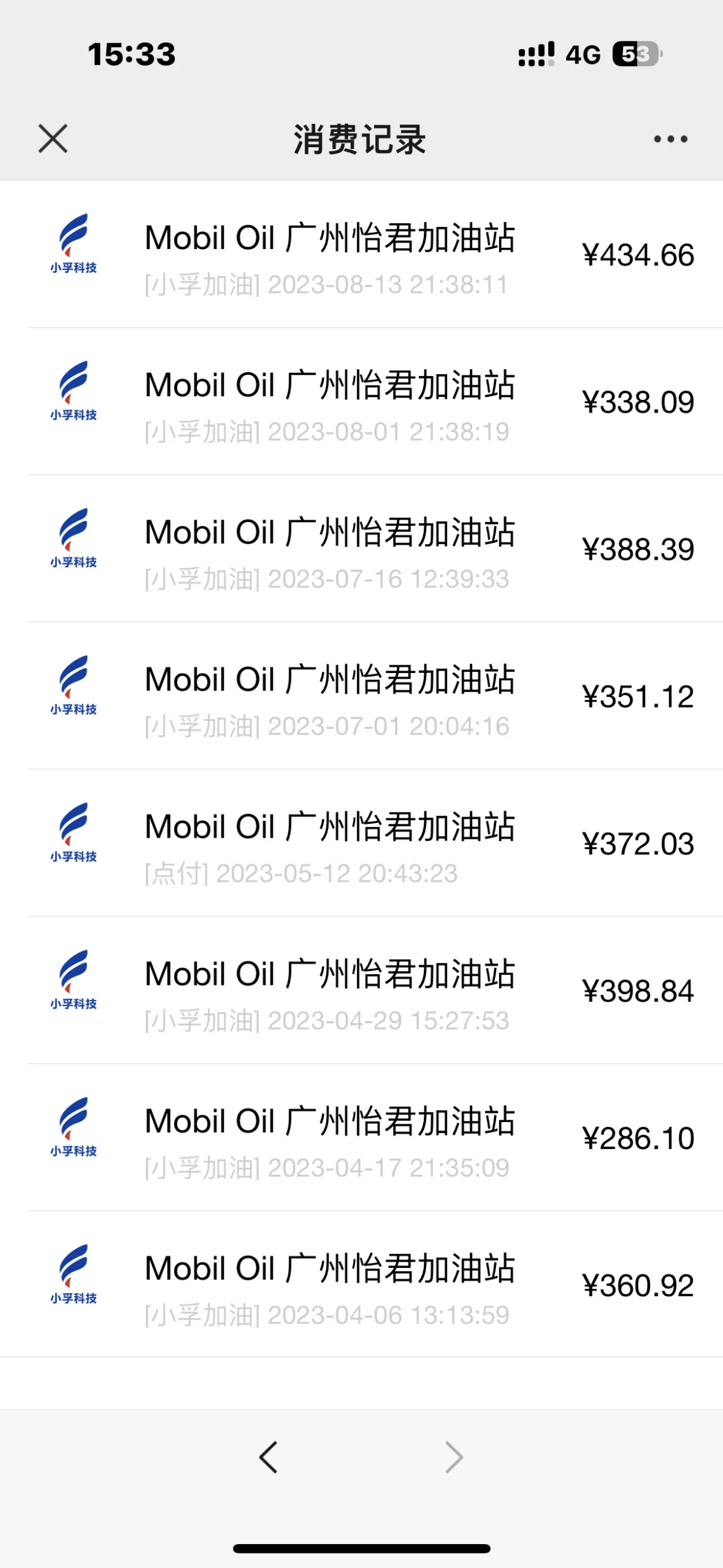
Task: Open the ¥398.84 record from 2023-04-29
Action: coord(361,990)
